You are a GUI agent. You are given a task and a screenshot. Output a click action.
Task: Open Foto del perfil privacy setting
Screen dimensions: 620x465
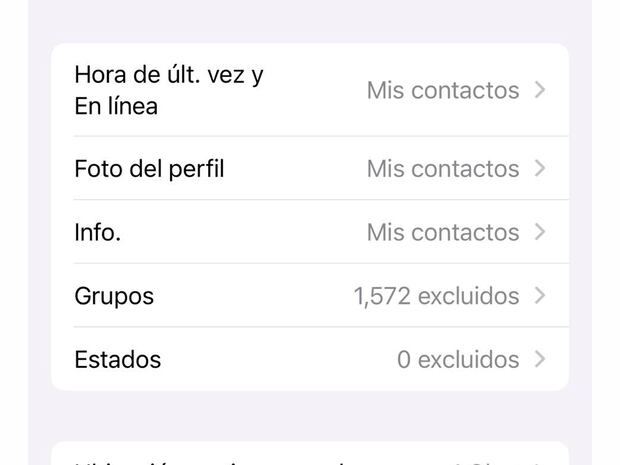(310, 169)
